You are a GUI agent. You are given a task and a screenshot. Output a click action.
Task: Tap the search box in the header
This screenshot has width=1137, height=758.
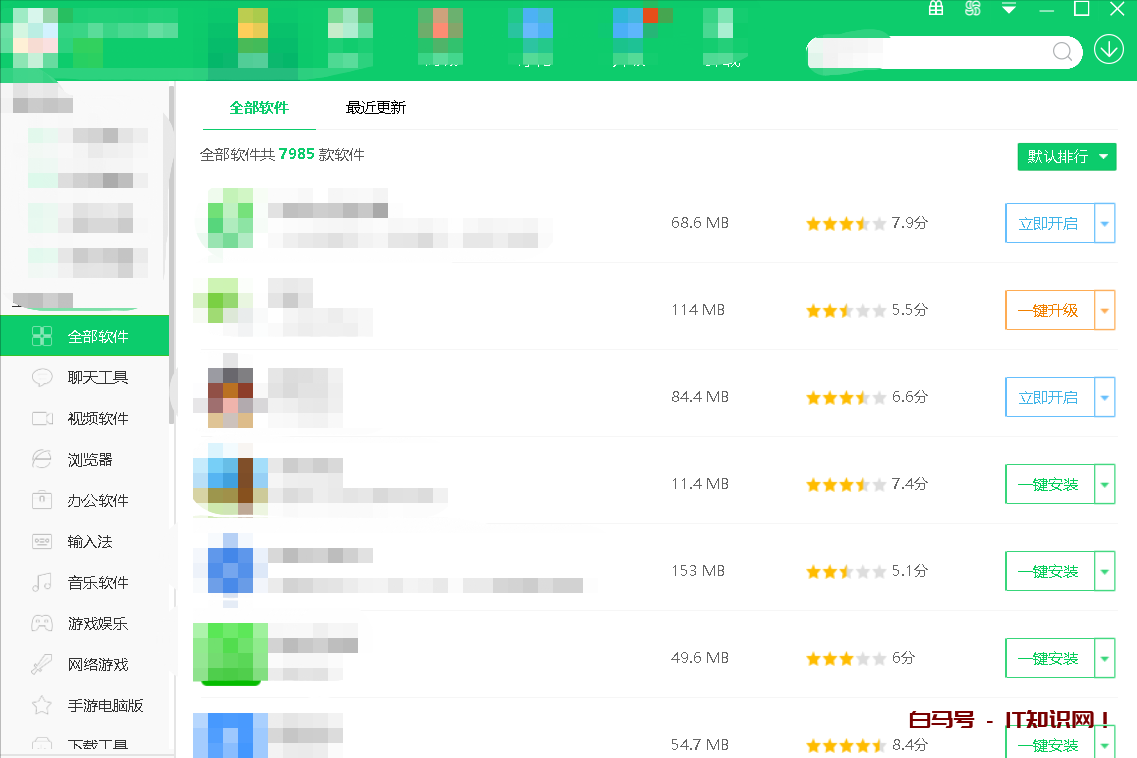(x=930, y=52)
